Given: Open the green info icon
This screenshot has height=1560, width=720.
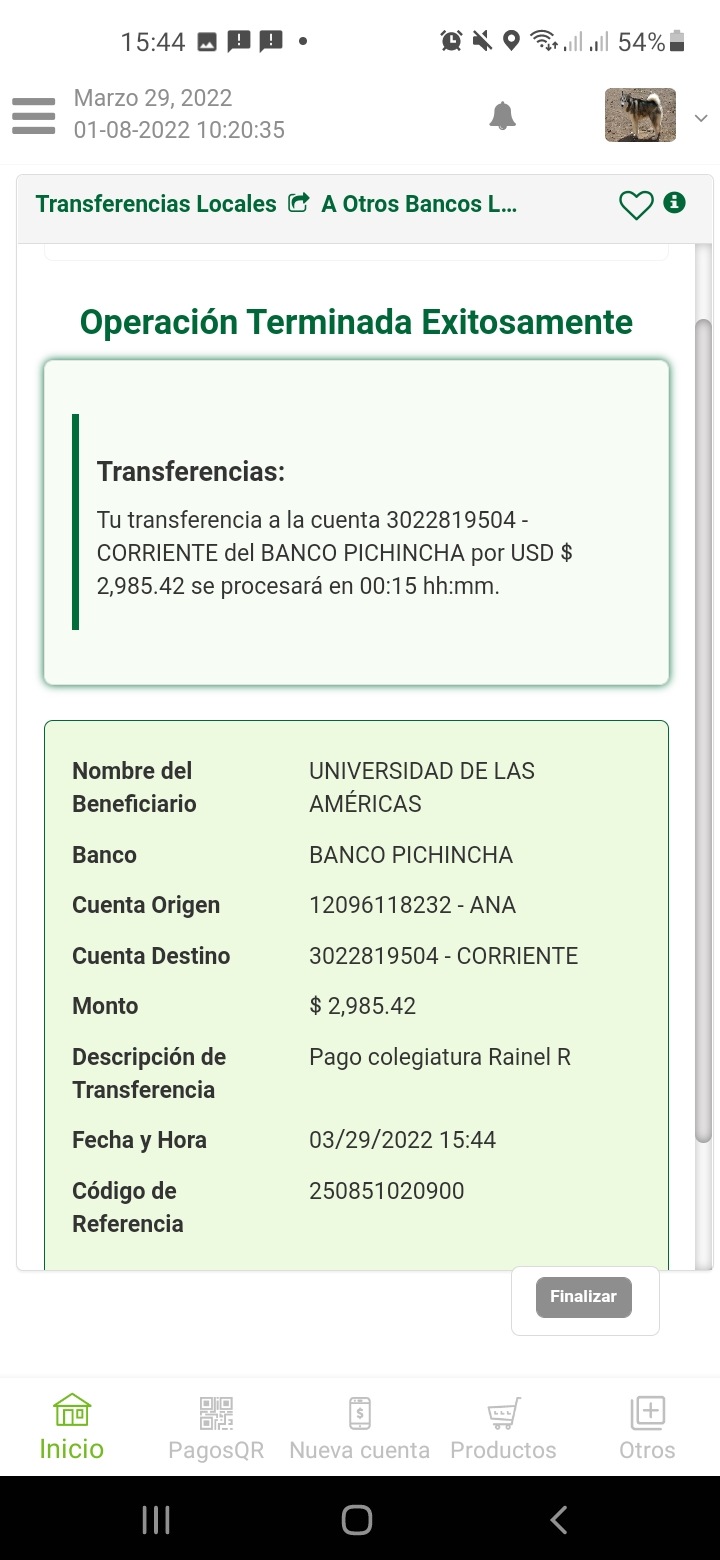Looking at the screenshot, I should (x=675, y=203).
